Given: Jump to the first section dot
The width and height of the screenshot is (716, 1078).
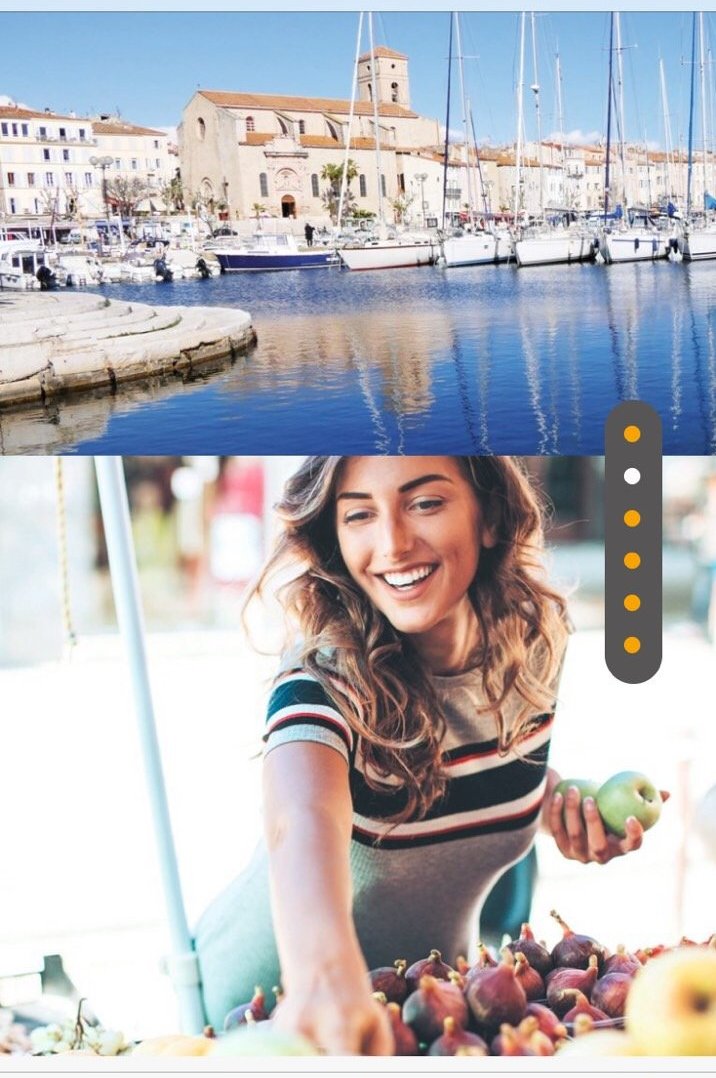Looking at the screenshot, I should tap(632, 434).
